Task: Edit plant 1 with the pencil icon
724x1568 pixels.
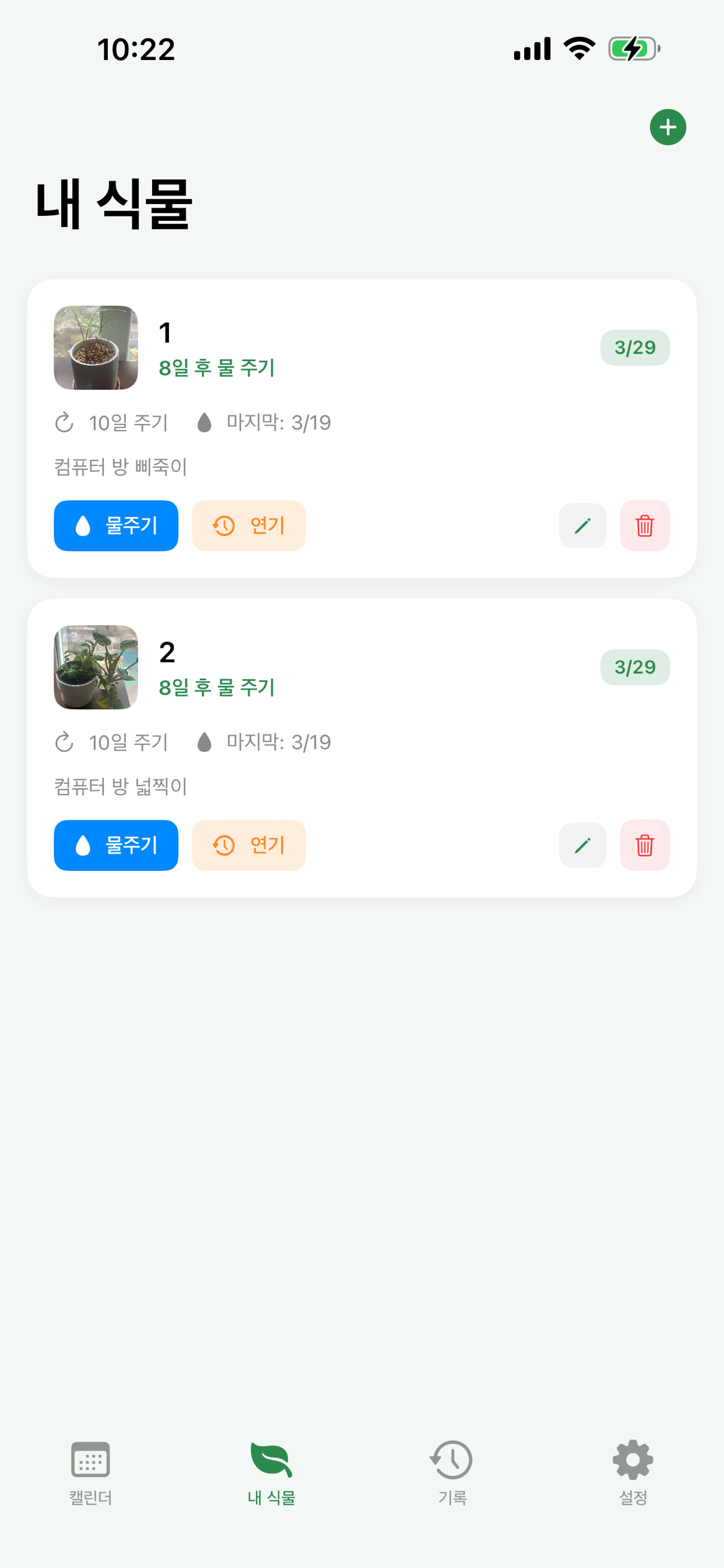Action: [x=582, y=526]
